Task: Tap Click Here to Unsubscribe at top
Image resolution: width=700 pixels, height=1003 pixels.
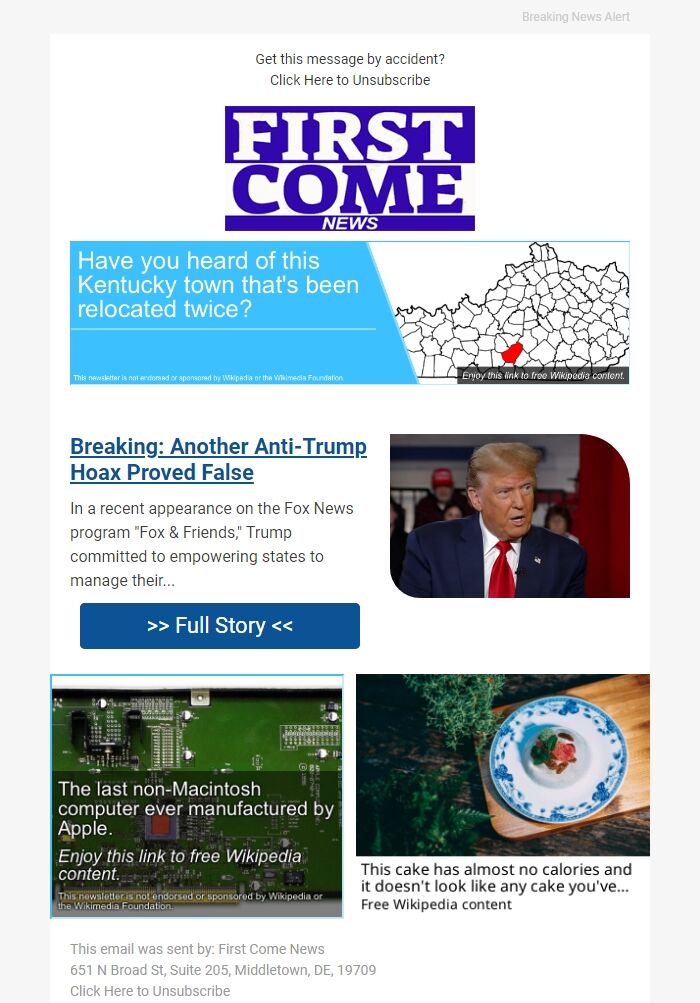Action: click(x=350, y=80)
